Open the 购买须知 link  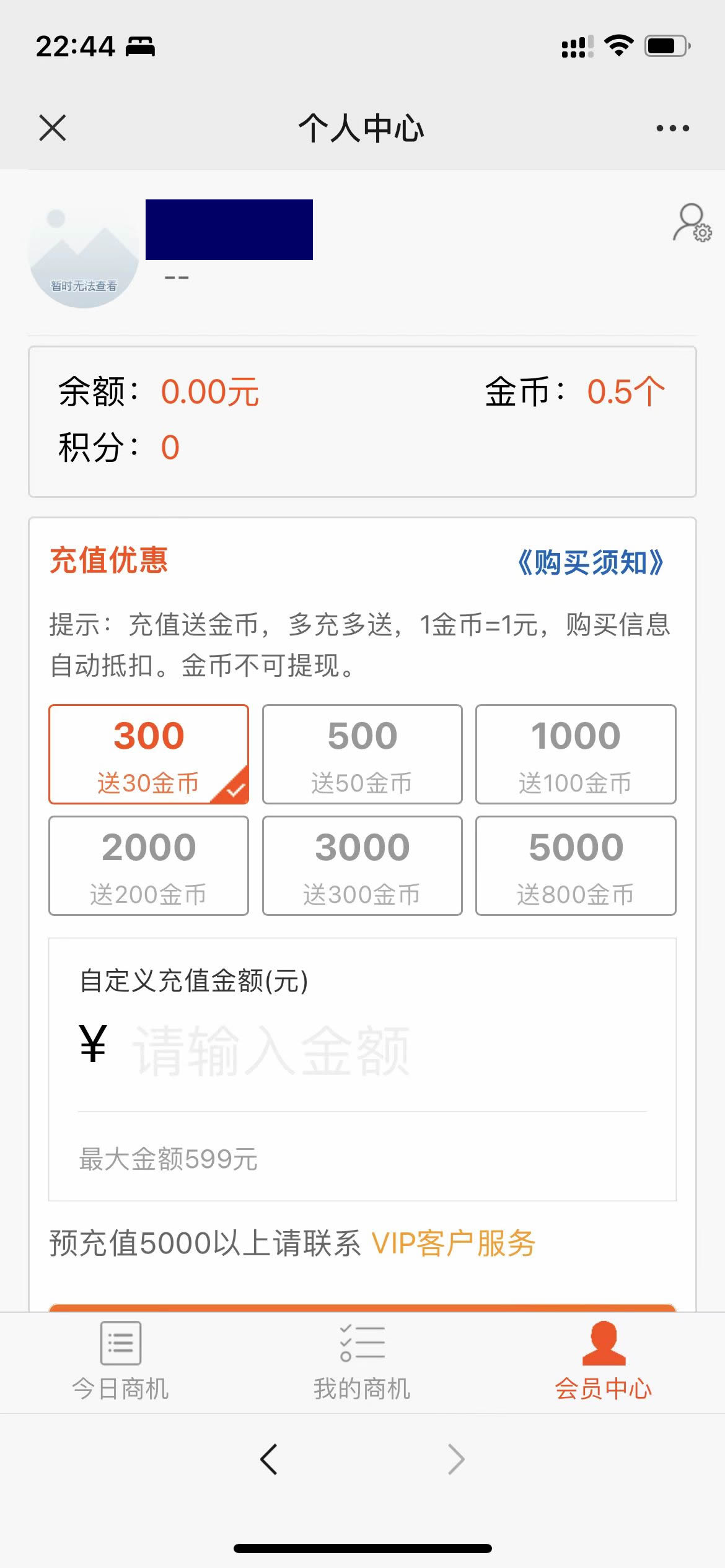pyautogui.click(x=590, y=562)
